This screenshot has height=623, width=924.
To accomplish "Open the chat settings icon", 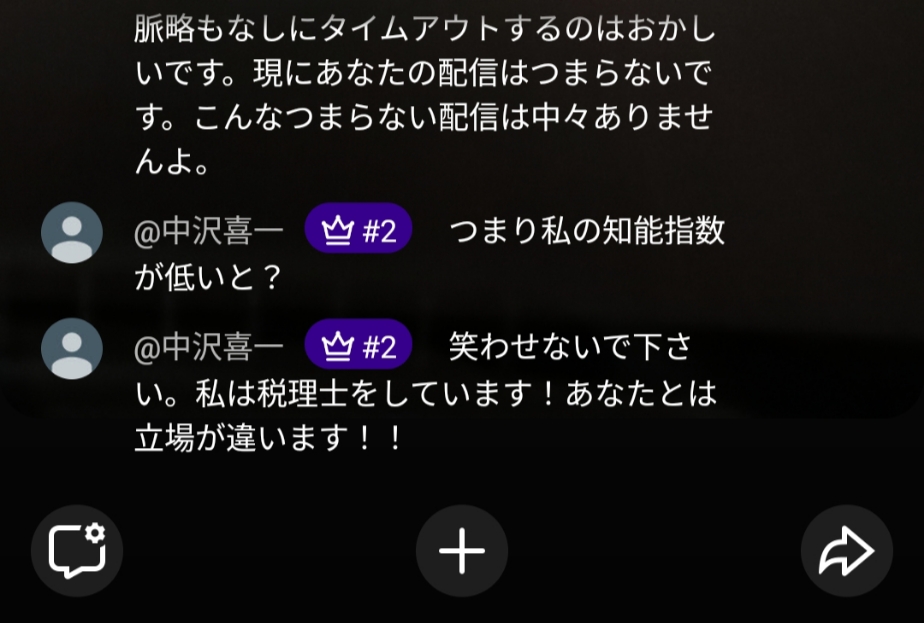I will click(x=77, y=551).
